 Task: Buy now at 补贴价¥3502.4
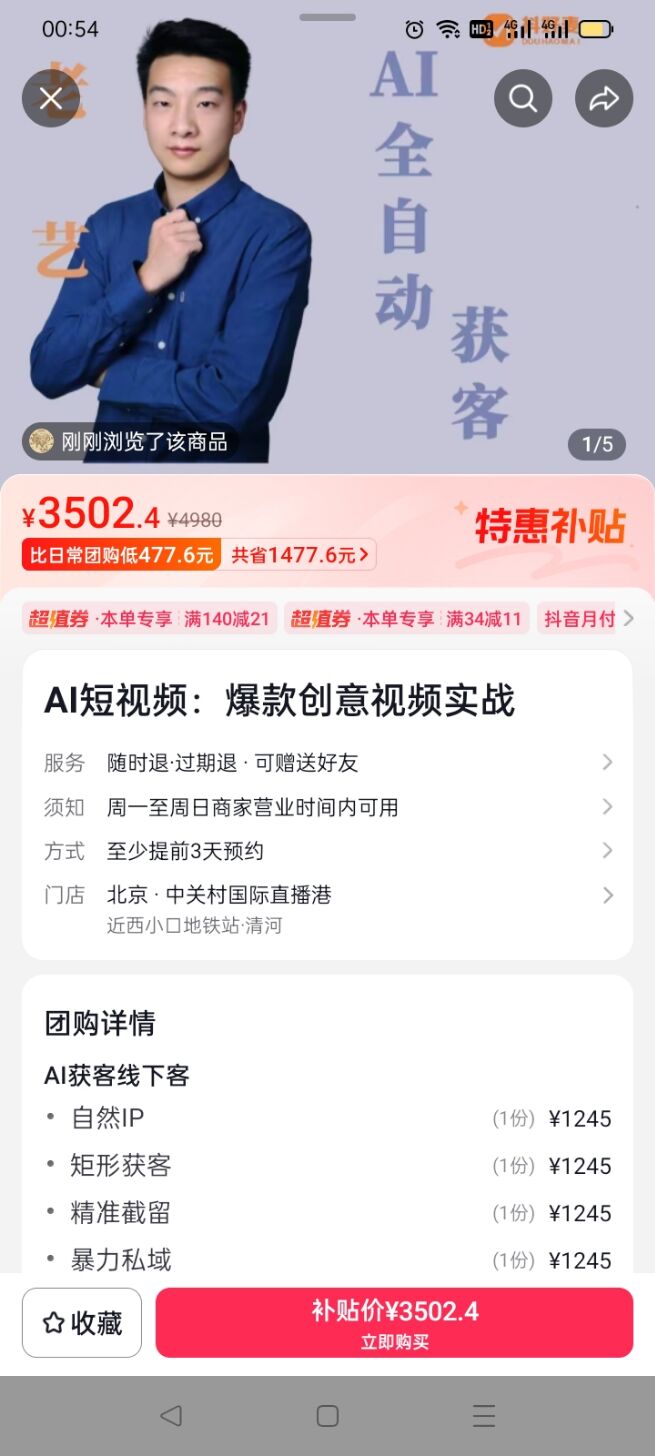[394, 1323]
